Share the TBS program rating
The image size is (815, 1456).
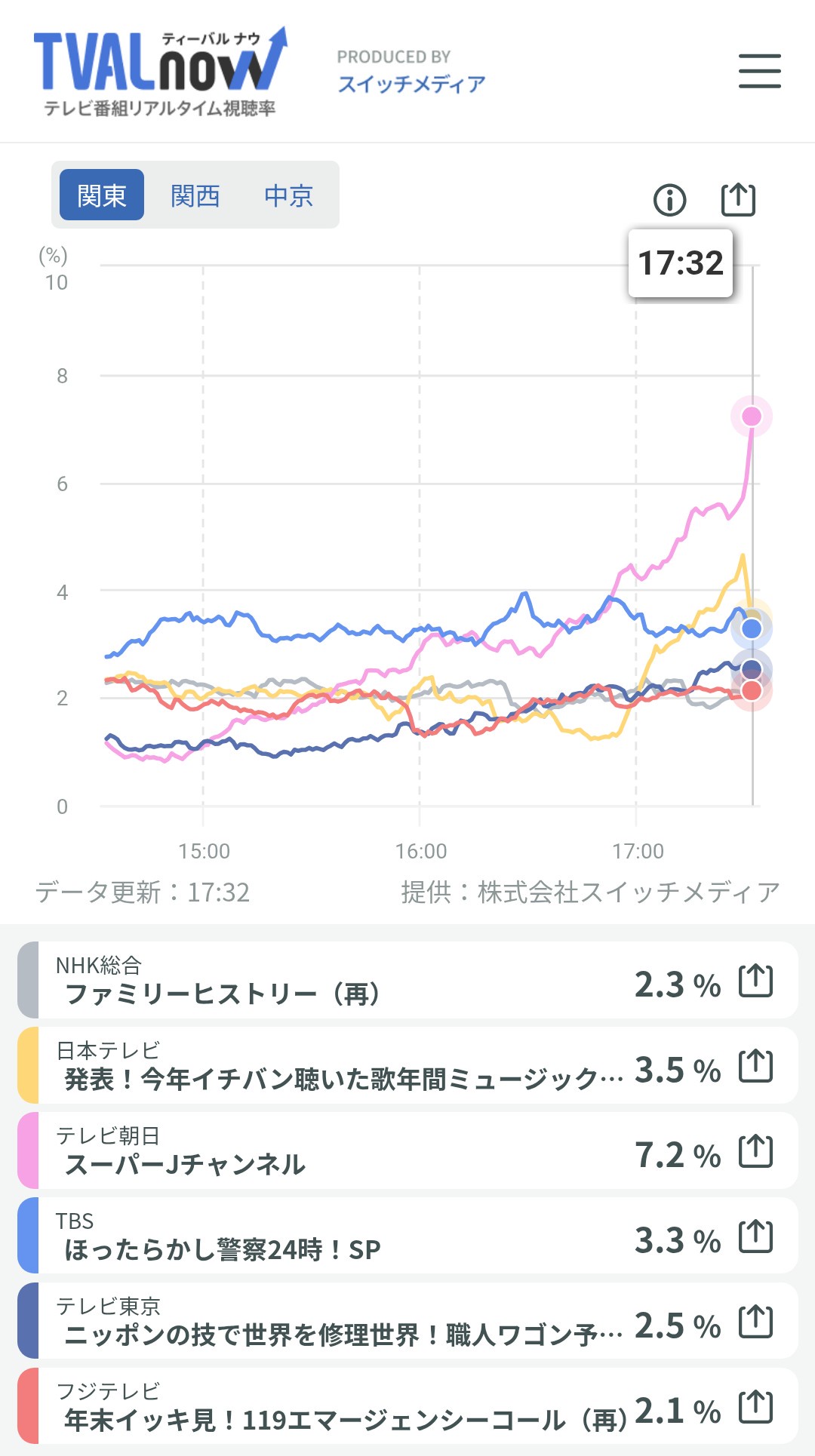click(x=755, y=1236)
